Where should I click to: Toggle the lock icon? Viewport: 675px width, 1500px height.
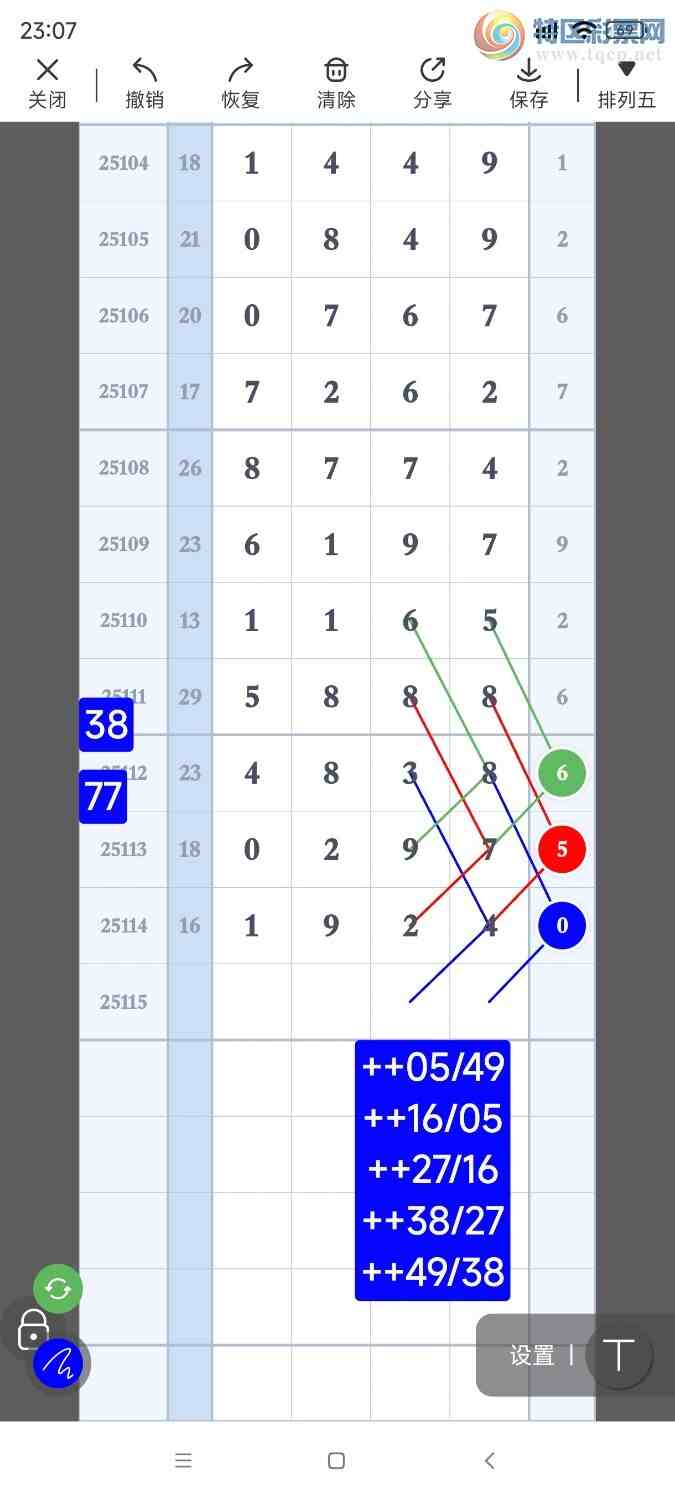pos(33,1330)
